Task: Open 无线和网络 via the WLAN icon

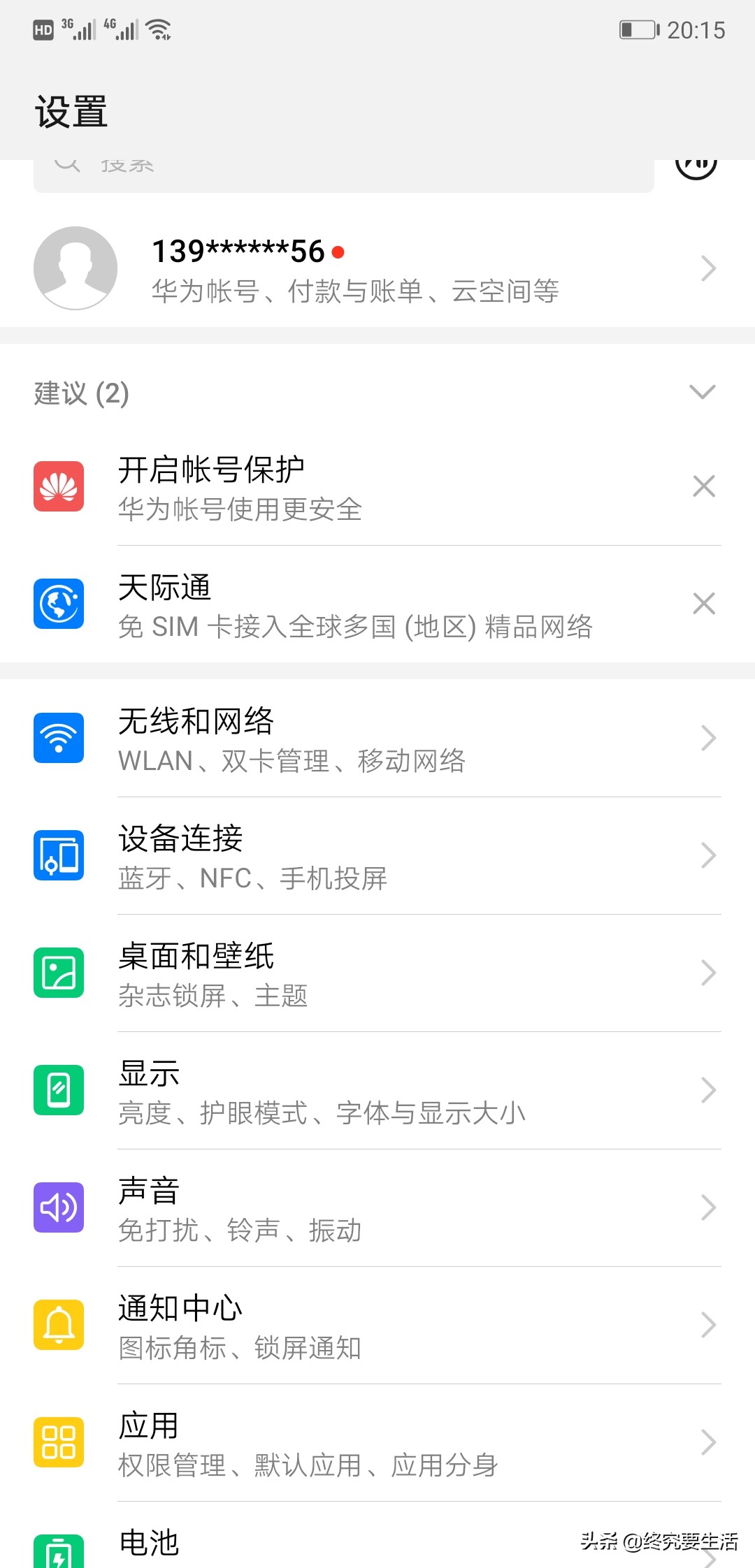Action: 59,739
